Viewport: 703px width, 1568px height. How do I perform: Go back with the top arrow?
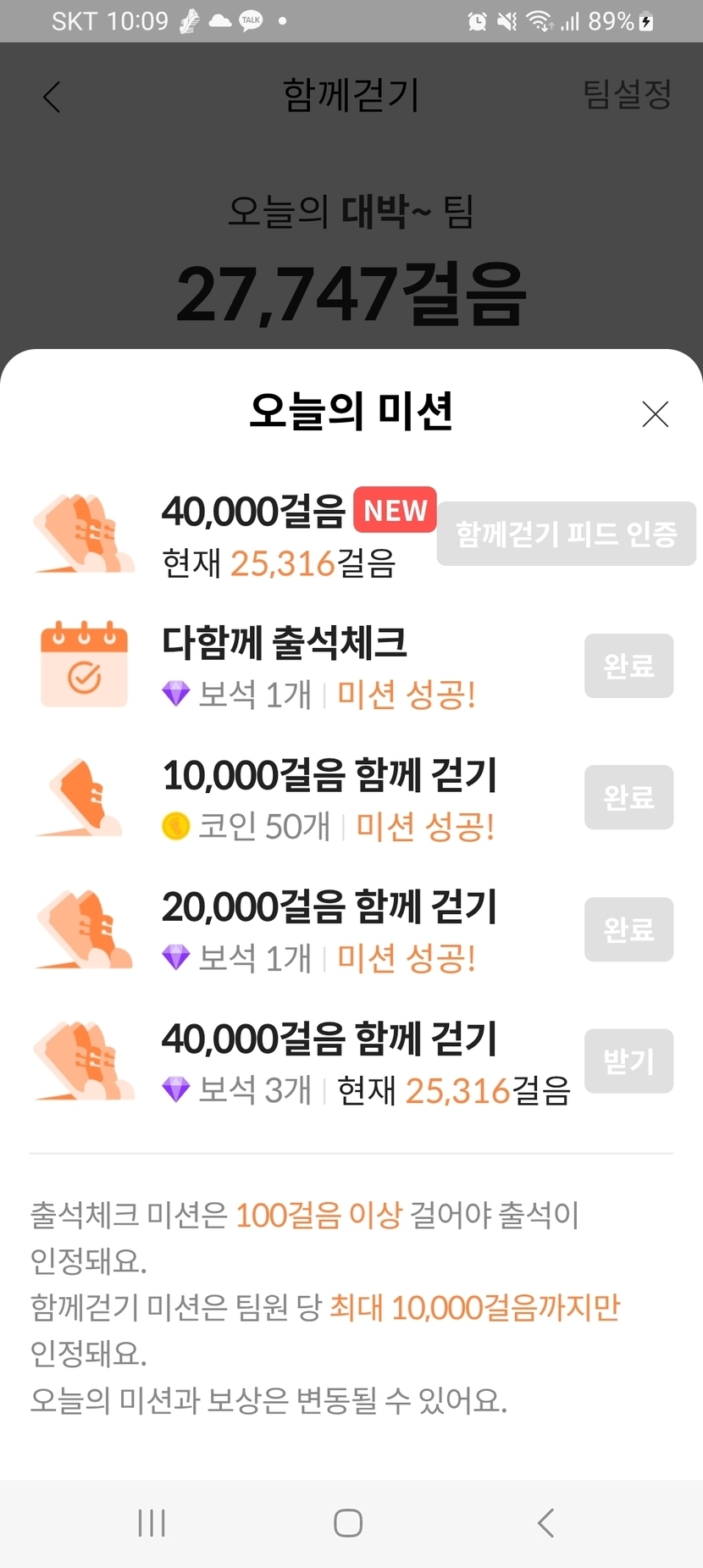52,97
